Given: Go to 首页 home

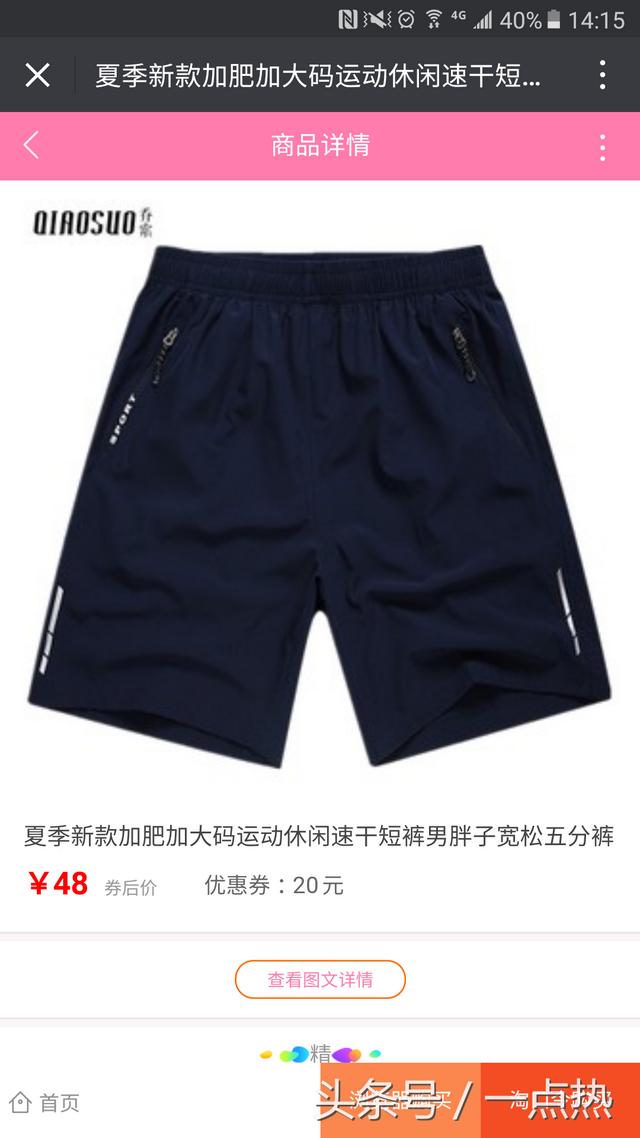Looking at the screenshot, I should point(45,1103).
